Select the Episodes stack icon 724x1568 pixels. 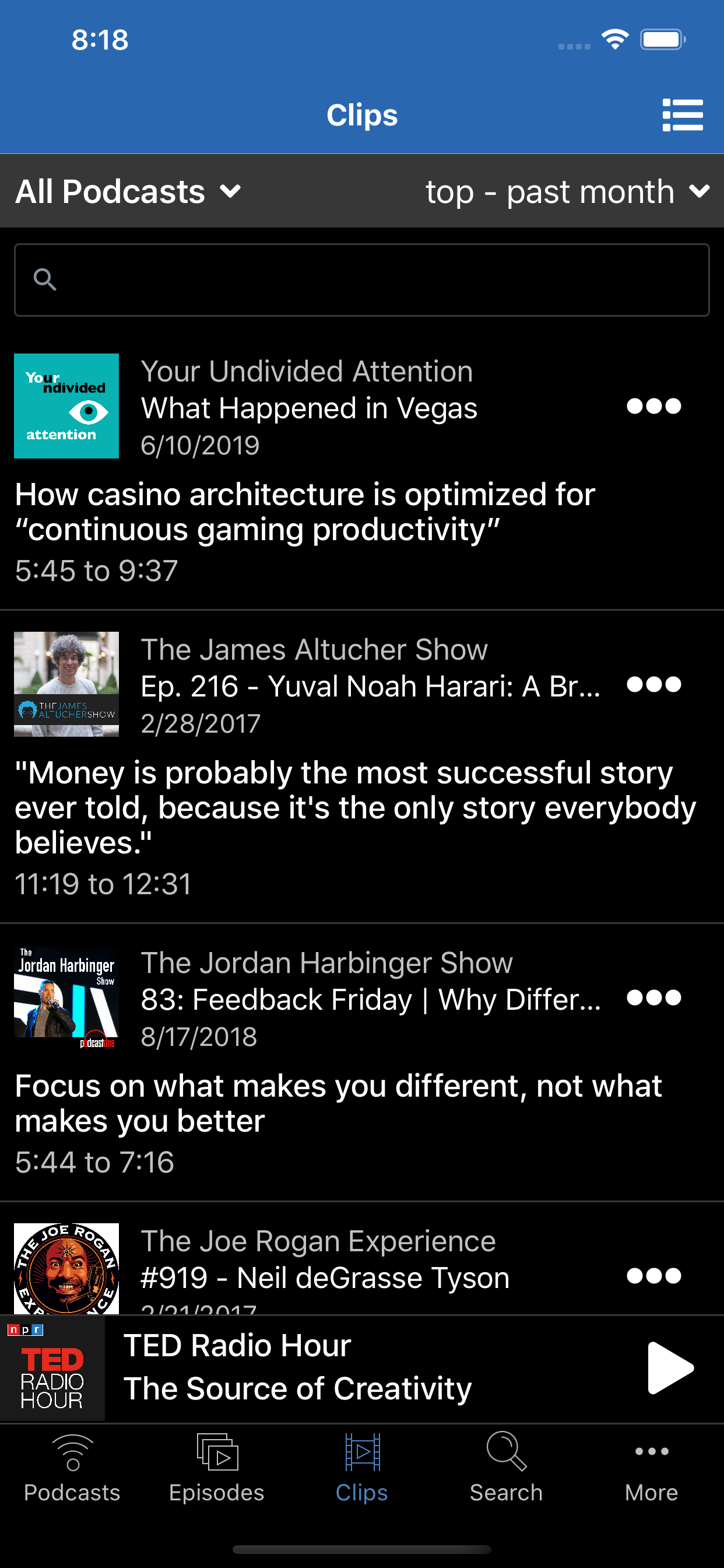click(217, 1452)
